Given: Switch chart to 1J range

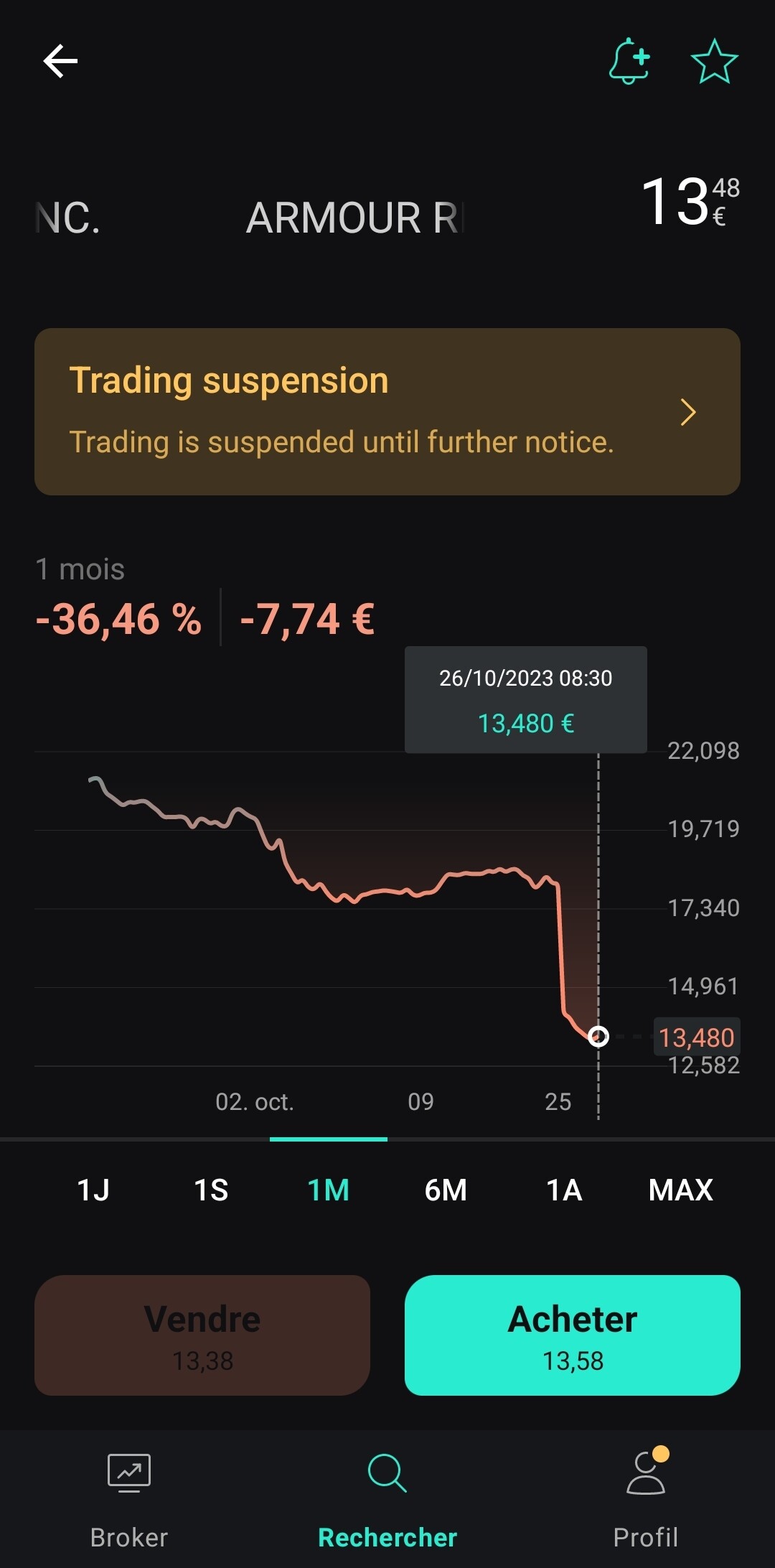Looking at the screenshot, I should click(93, 1190).
